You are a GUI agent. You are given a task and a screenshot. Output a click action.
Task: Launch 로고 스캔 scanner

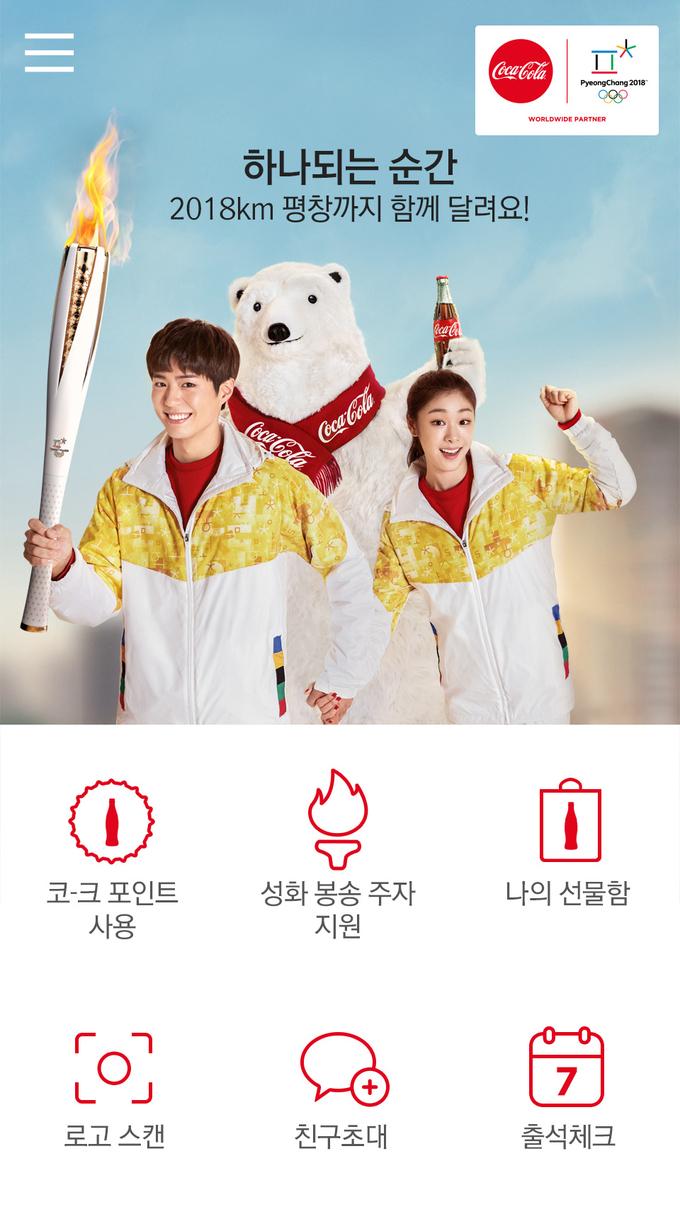coord(114,1090)
